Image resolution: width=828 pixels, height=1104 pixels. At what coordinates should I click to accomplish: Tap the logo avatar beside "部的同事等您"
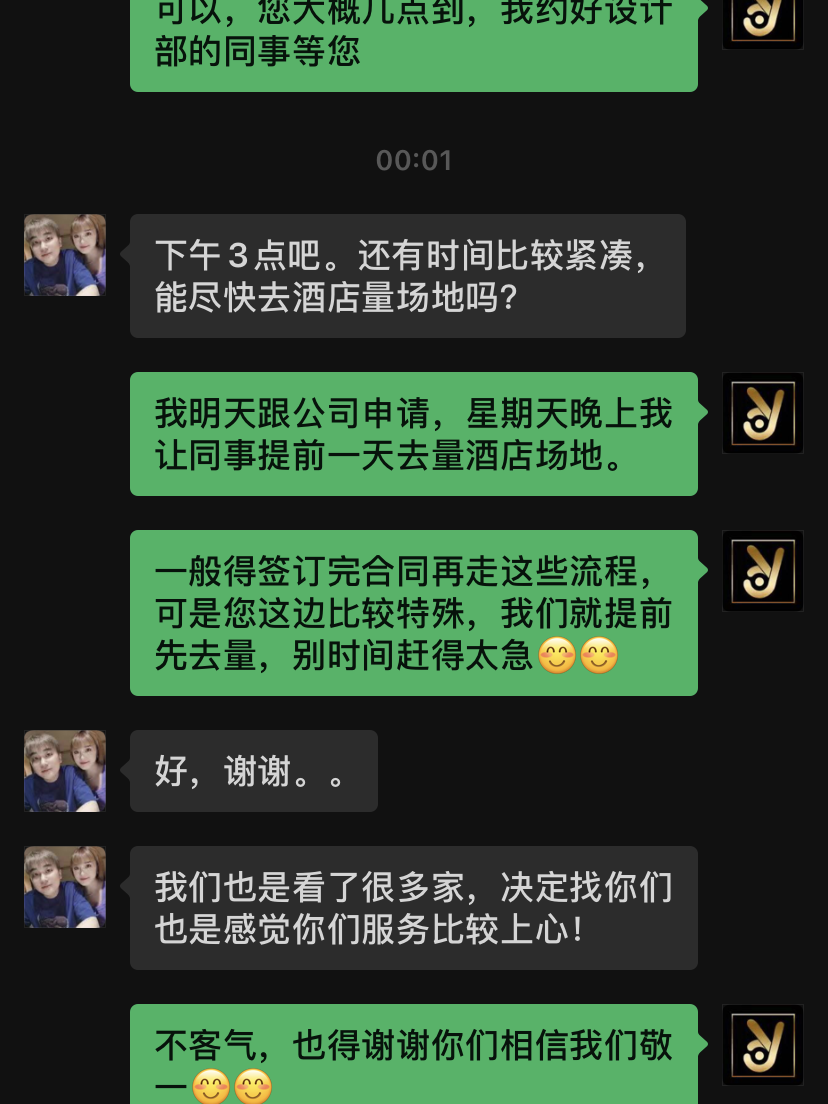pos(763,22)
